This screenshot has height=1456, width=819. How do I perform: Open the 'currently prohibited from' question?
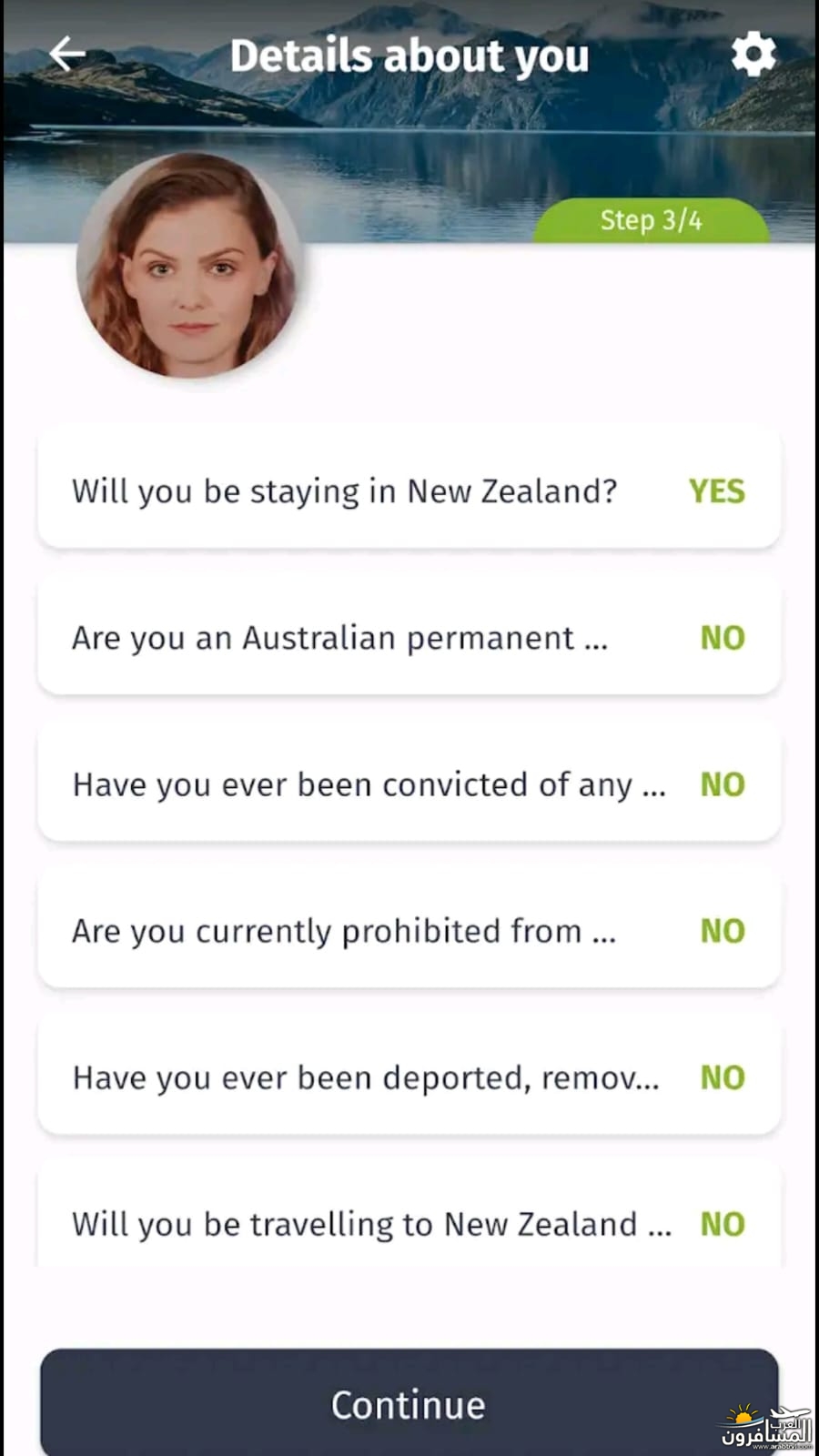[409, 930]
